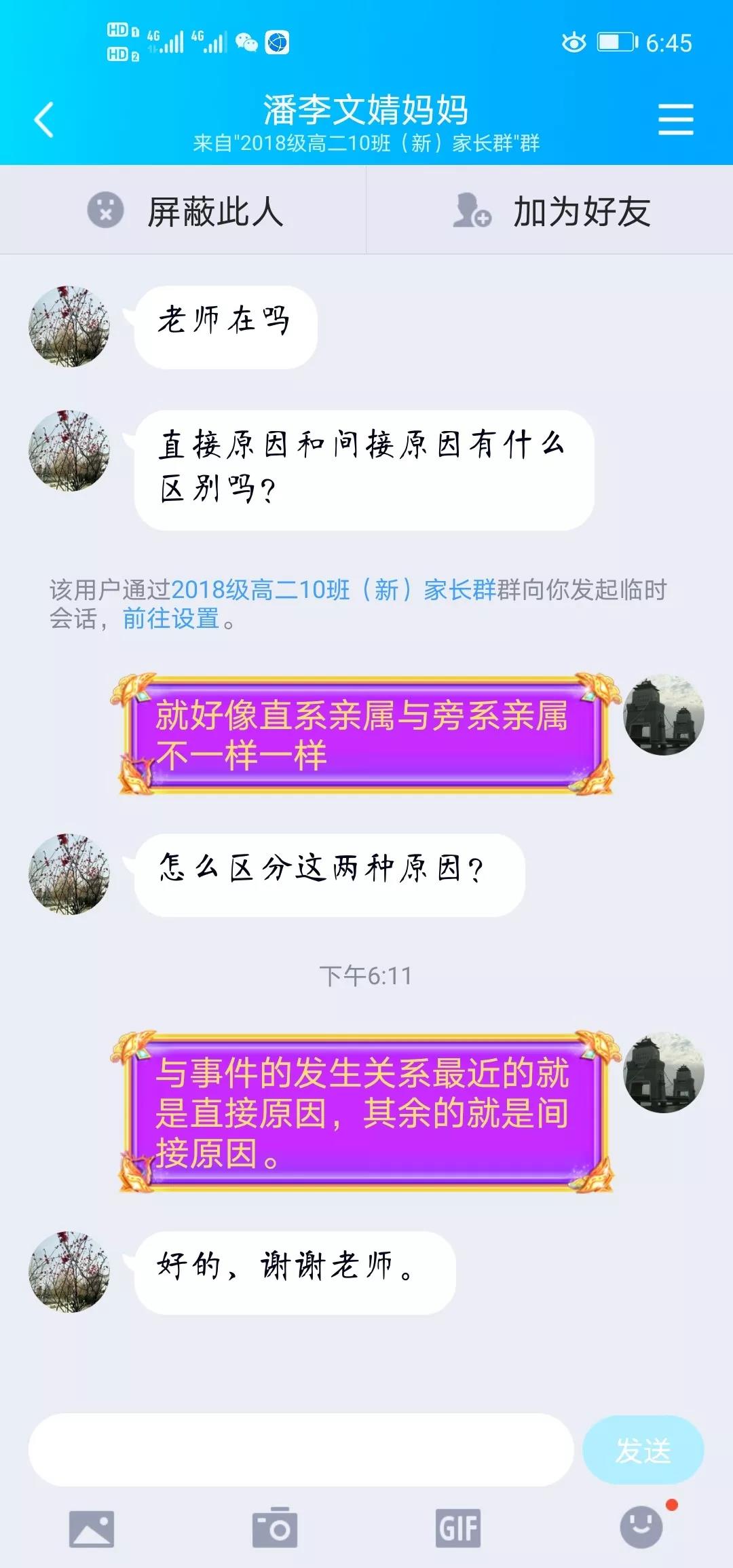Tap 加为好友 to add as friend

click(550, 210)
